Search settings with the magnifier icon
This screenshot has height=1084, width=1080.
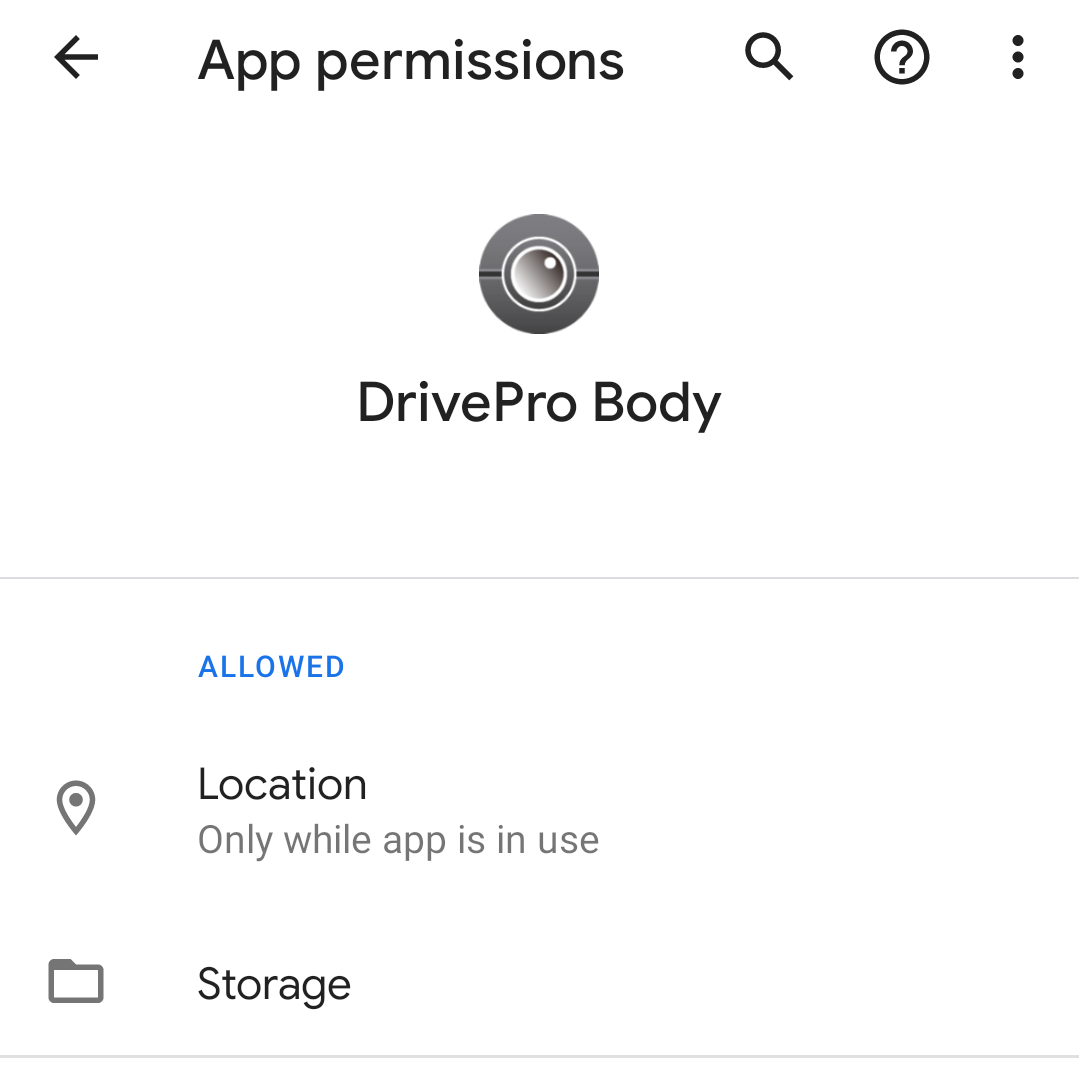click(768, 57)
